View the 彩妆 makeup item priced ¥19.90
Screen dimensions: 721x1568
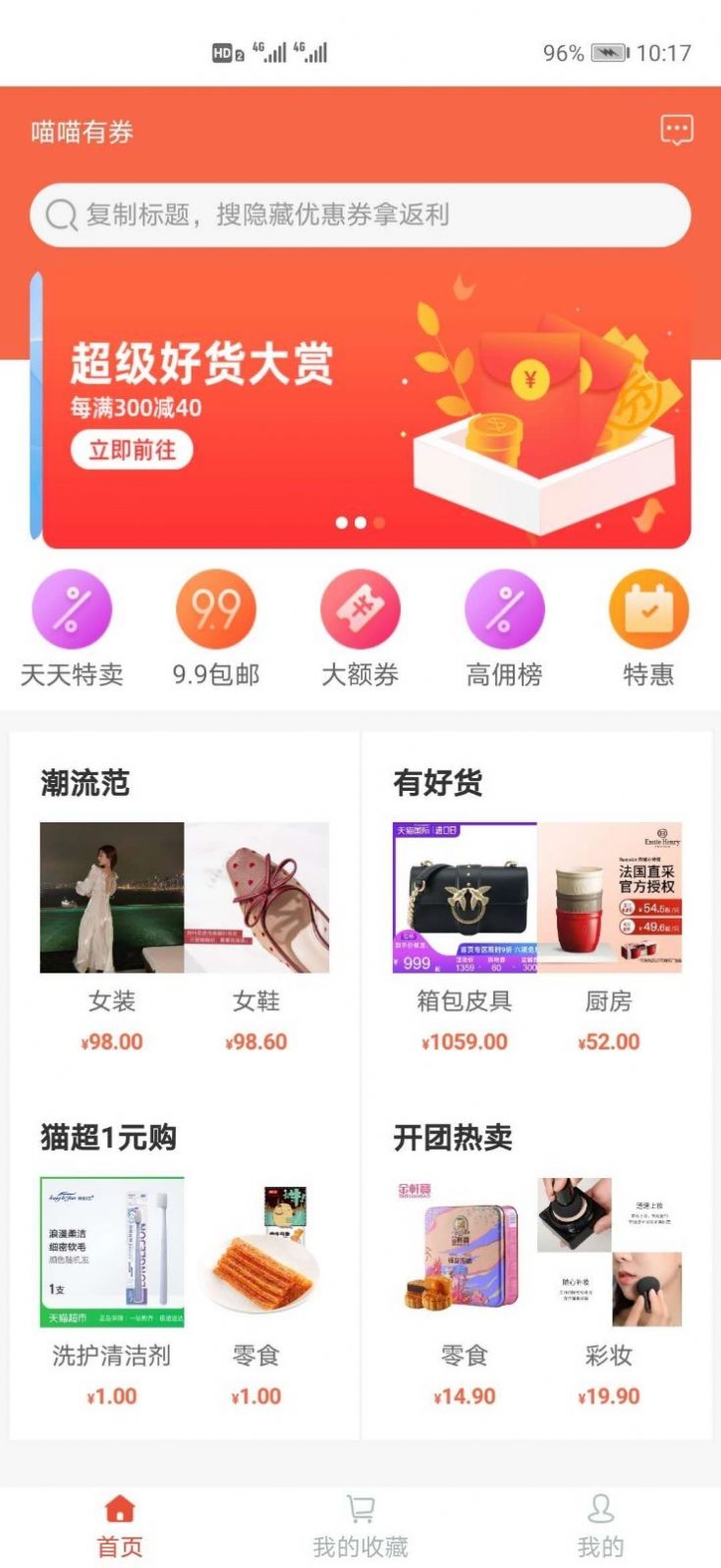(609, 1248)
